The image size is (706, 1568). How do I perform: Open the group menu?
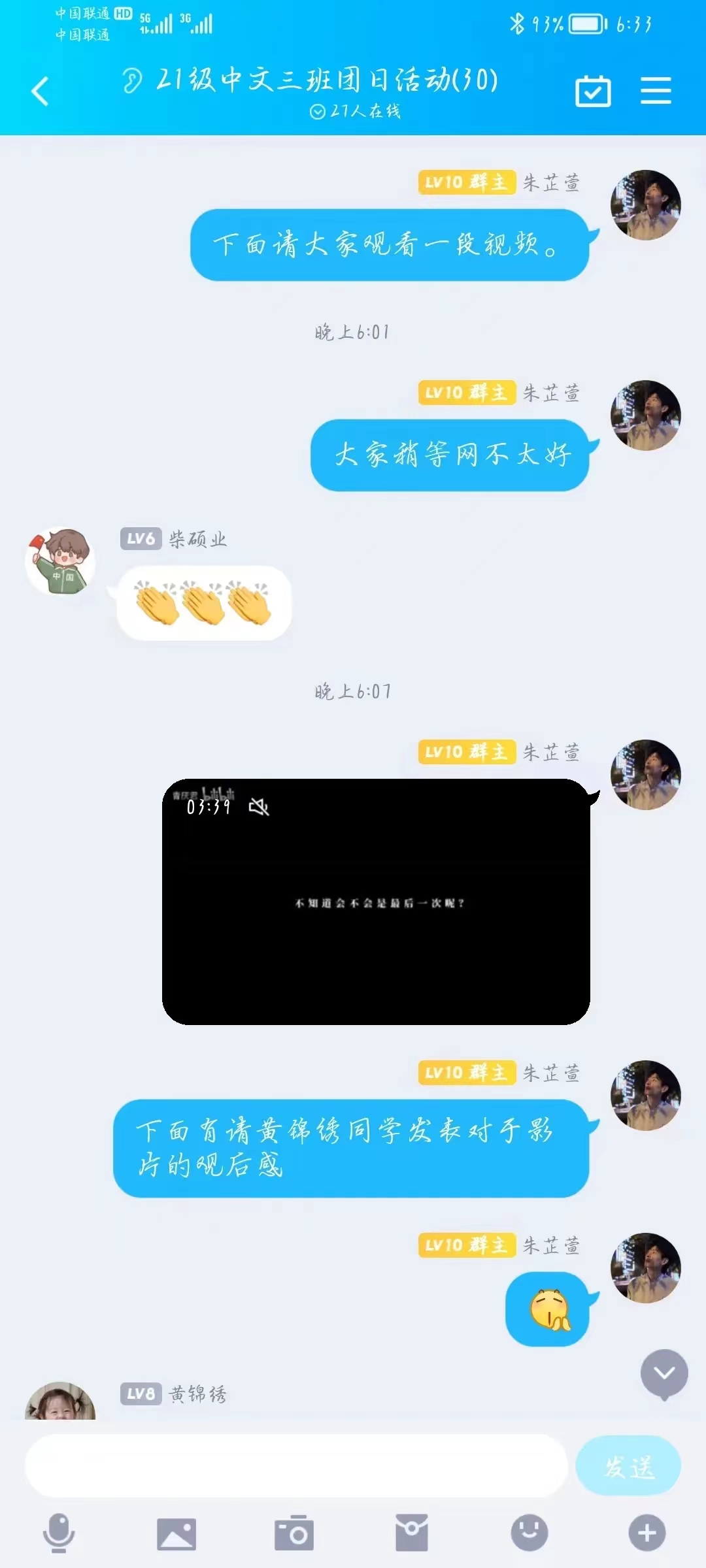point(656,91)
